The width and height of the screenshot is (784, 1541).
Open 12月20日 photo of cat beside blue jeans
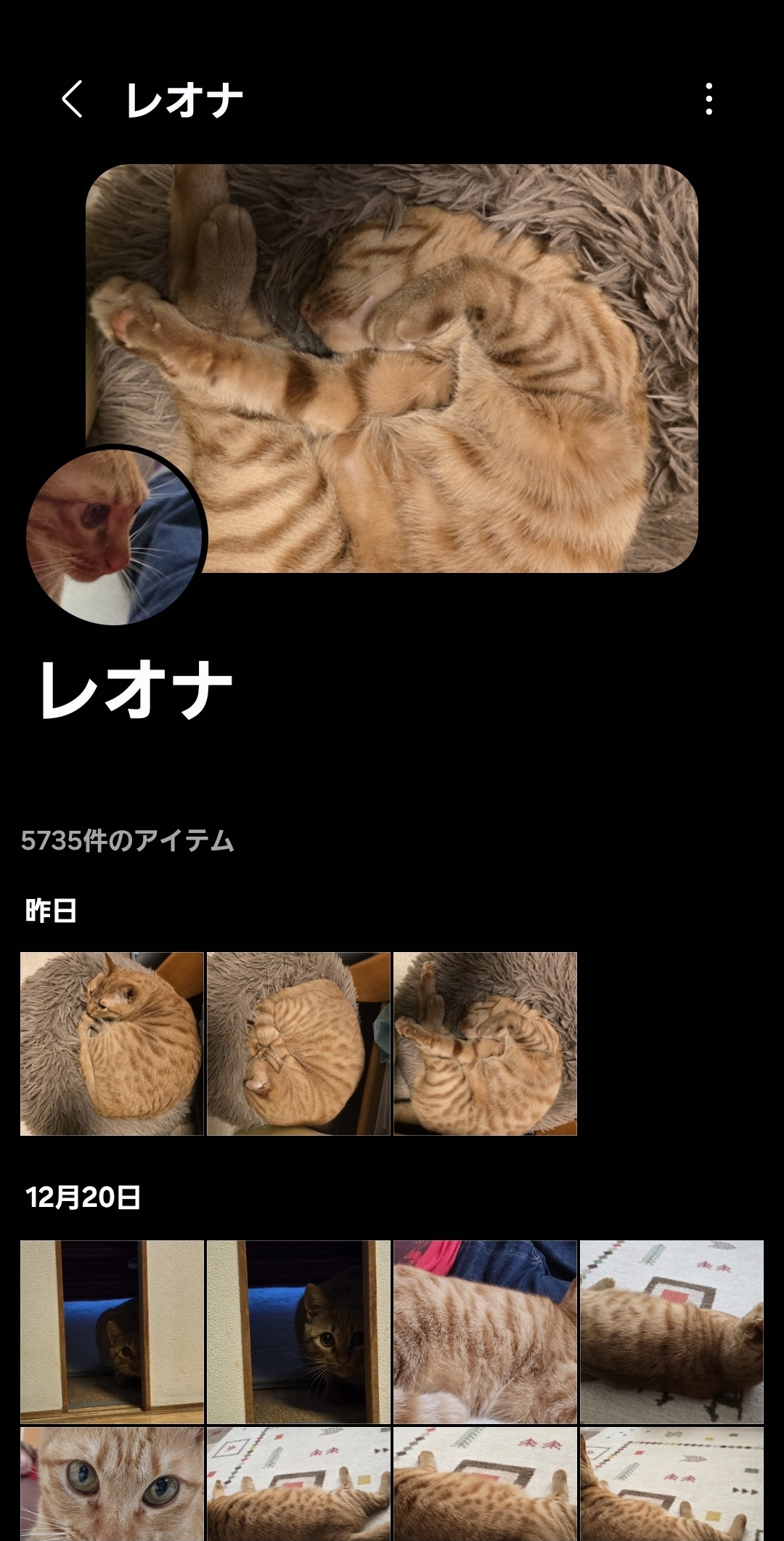point(485,1331)
